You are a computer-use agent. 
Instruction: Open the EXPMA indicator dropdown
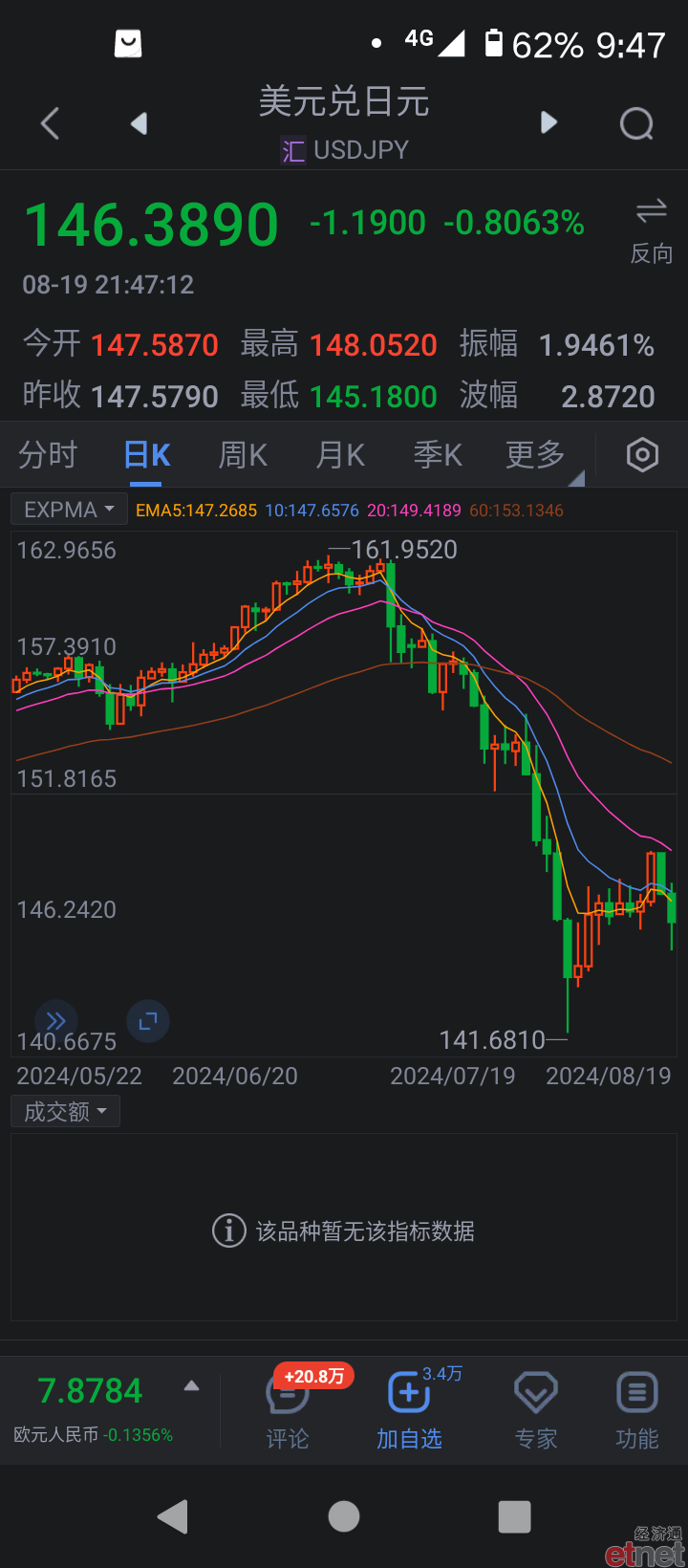[69, 510]
